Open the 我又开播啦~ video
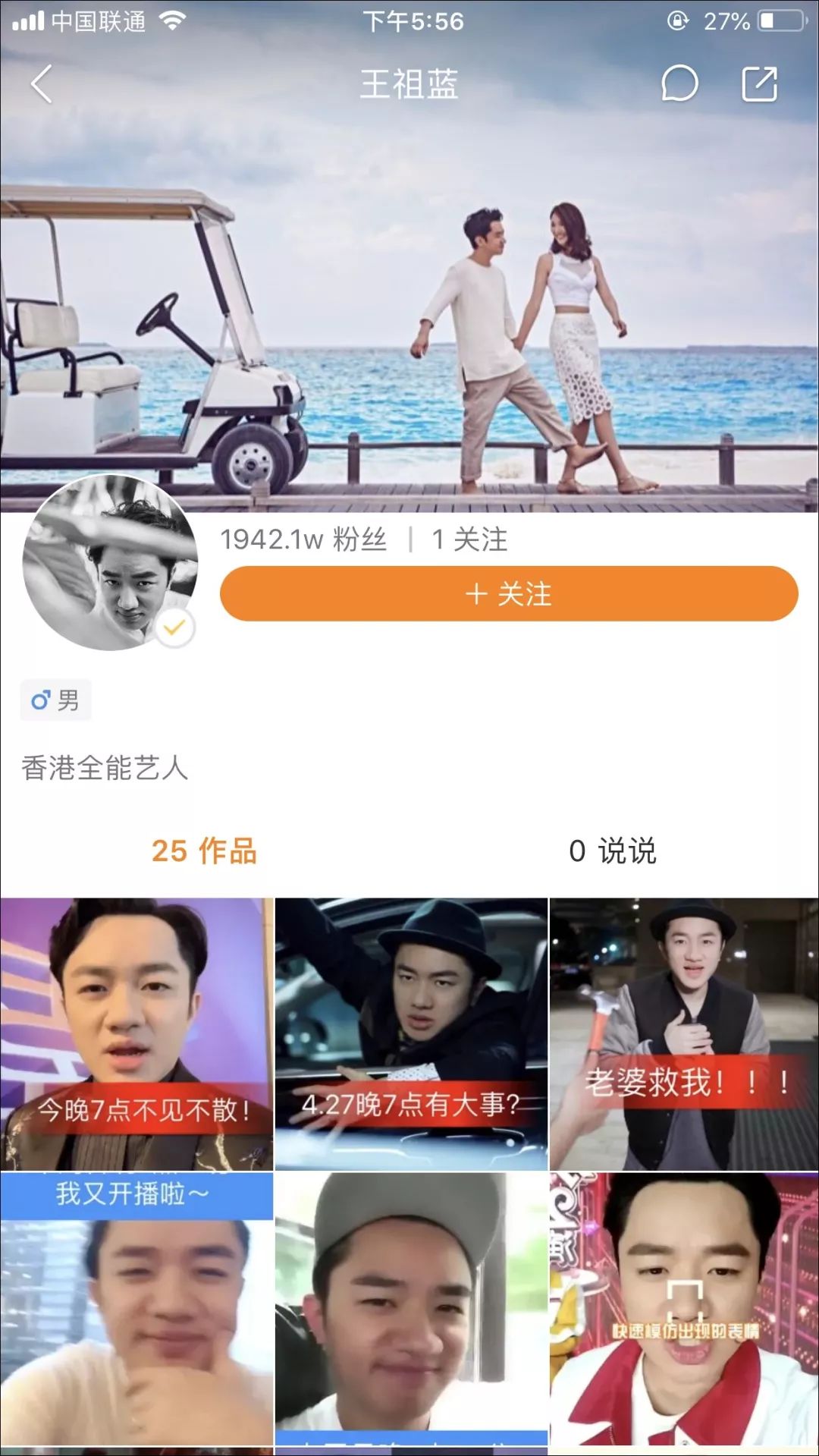 point(136,1309)
